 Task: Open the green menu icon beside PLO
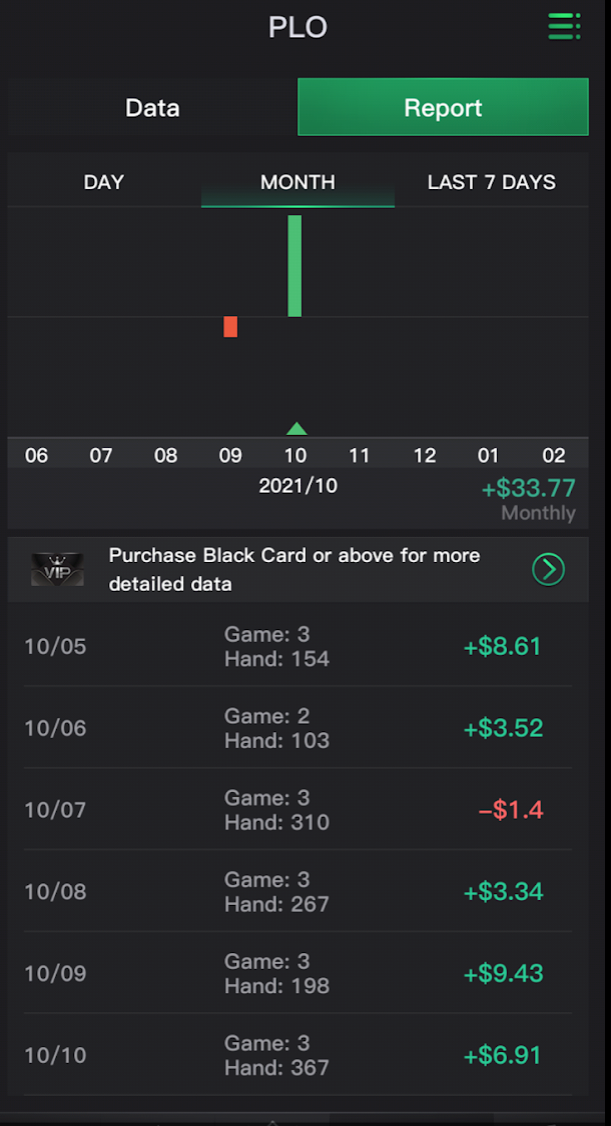click(564, 27)
